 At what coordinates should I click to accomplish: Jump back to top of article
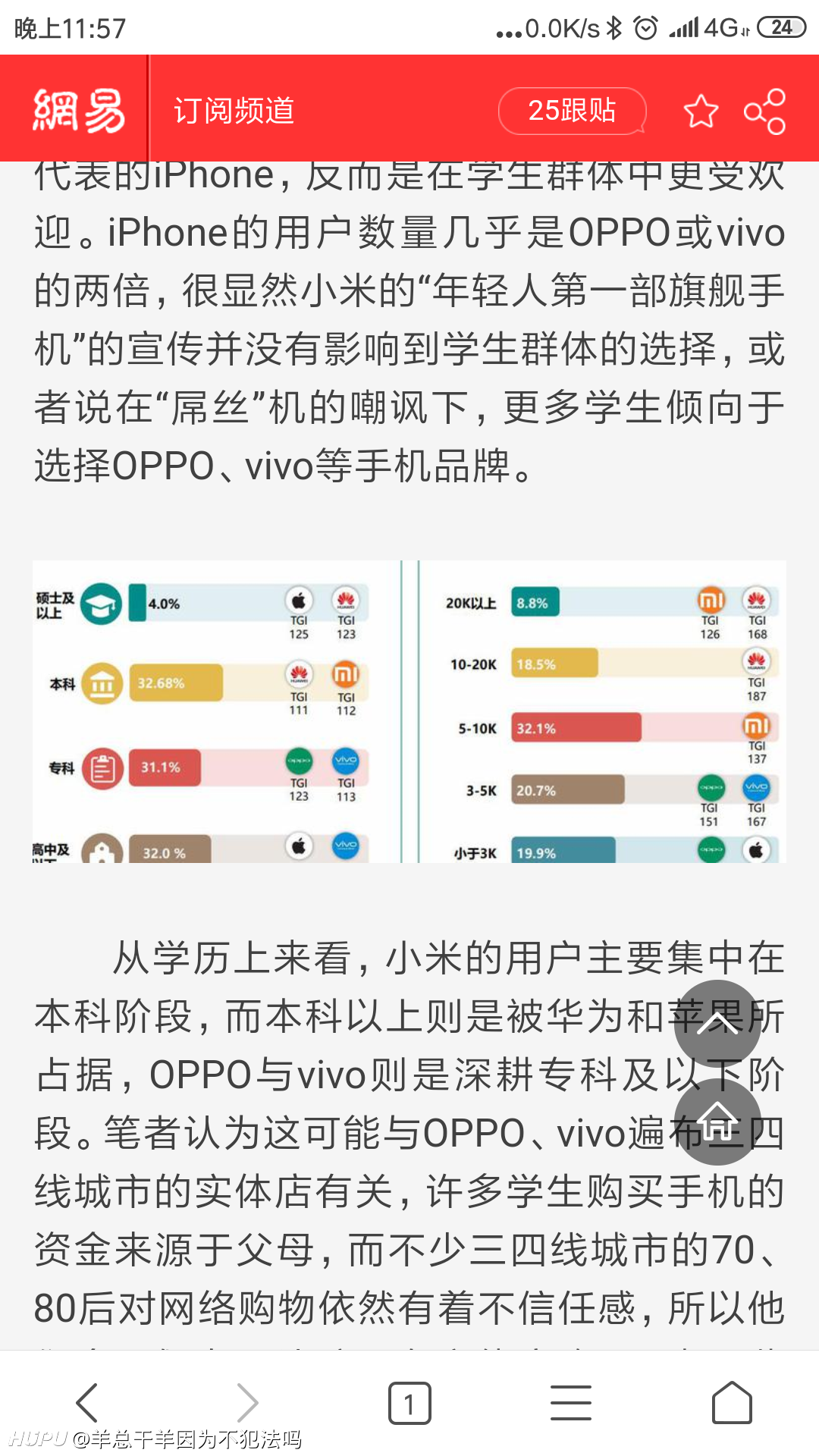pyautogui.click(x=717, y=1024)
